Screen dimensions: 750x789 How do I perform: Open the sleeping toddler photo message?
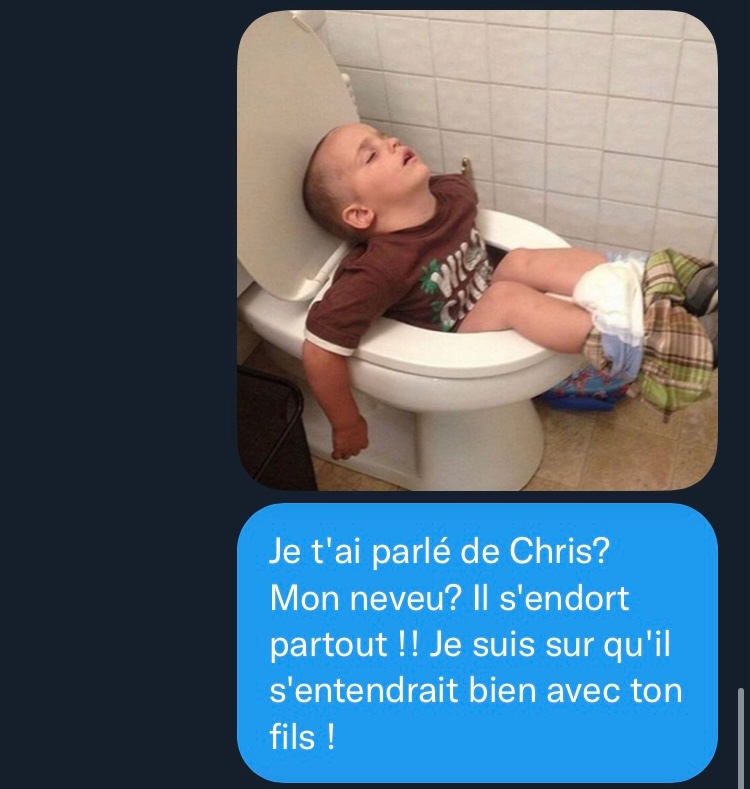click(477, 250)
